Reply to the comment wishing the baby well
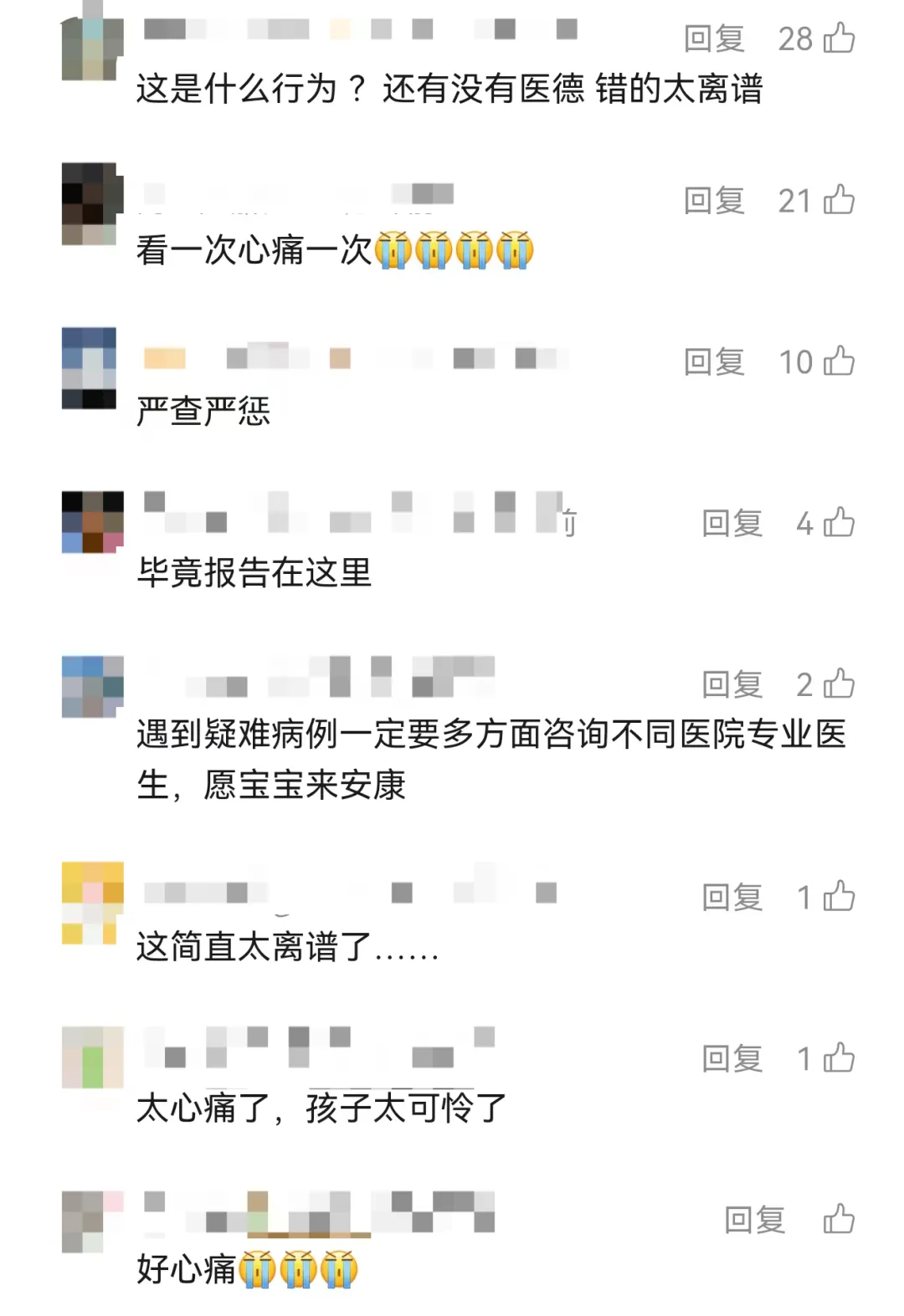Image resolution: width=904 pixels, height=1316 pixels. (732, 683)
